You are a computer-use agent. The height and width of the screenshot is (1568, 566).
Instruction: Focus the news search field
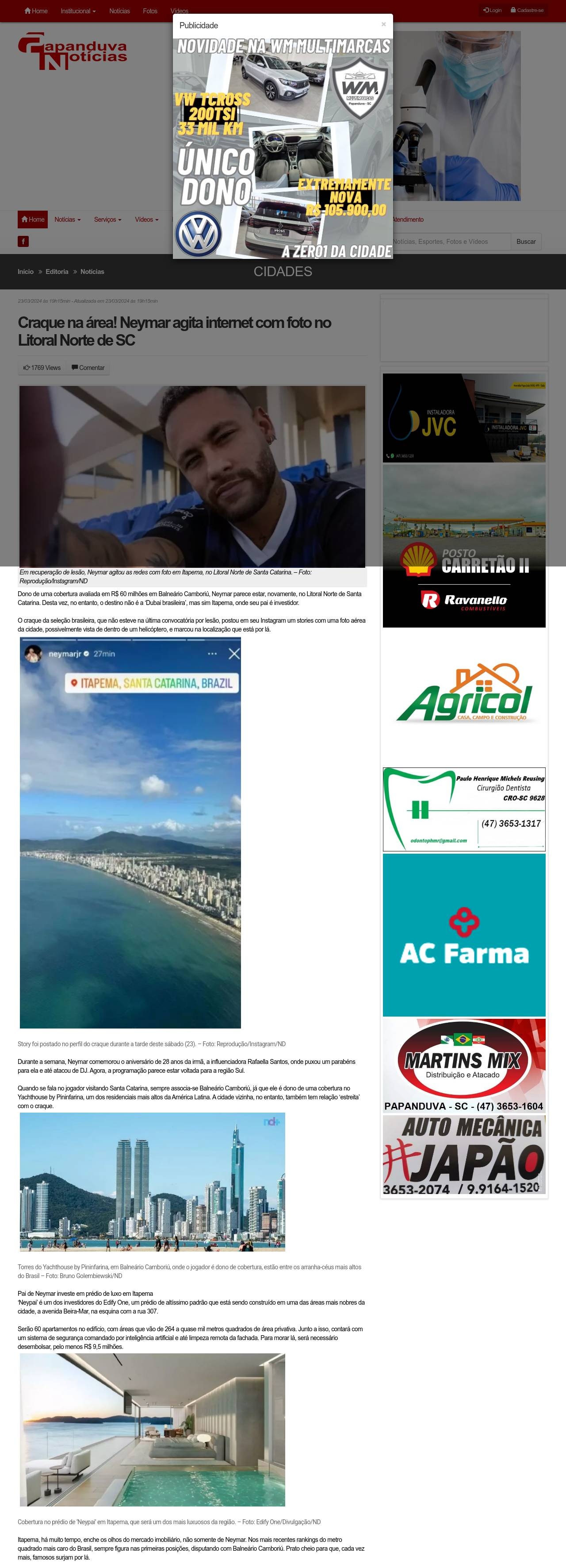pyautogui.click(x=450, y=242)
